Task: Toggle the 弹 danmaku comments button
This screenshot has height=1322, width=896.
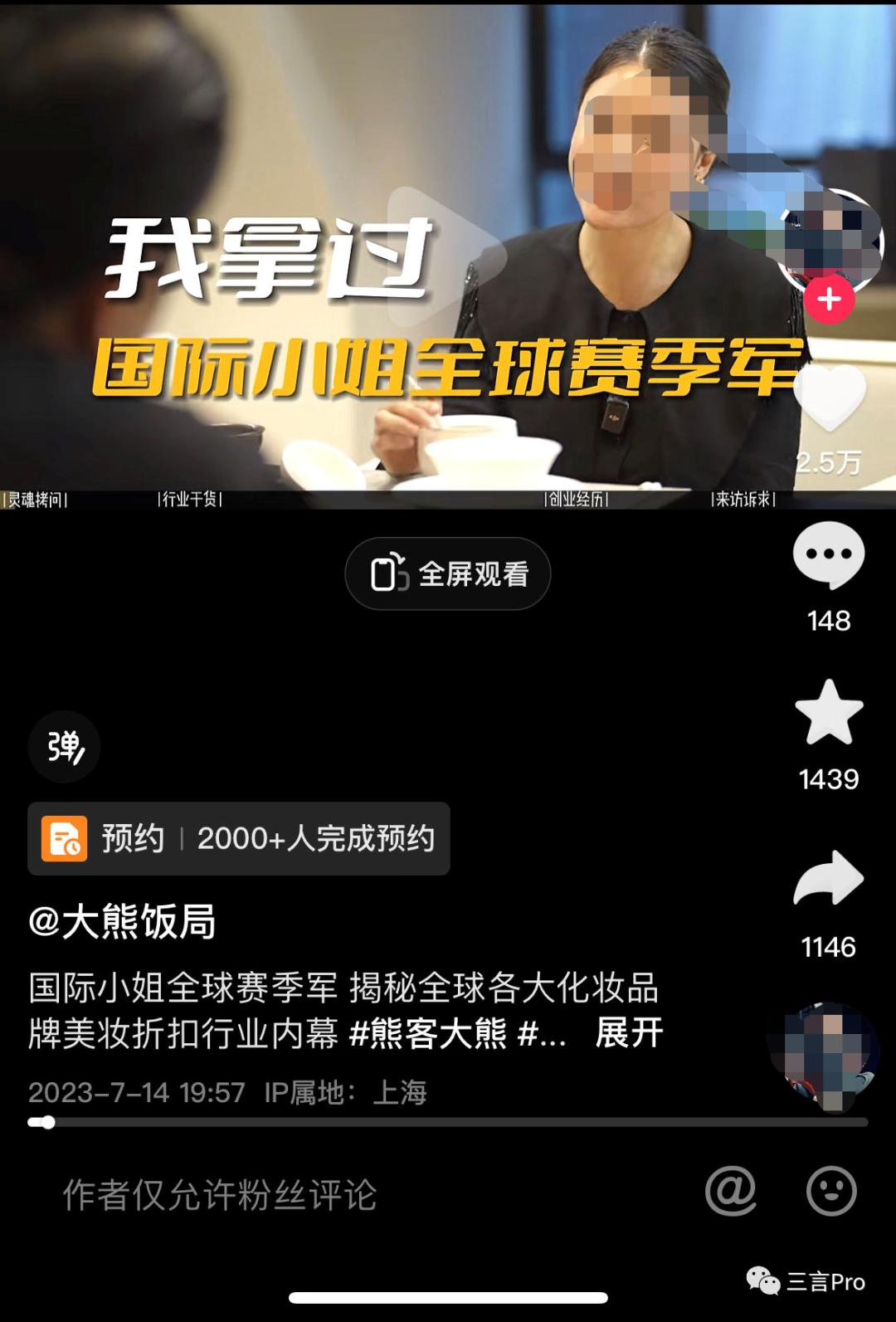Action: [x=65, y=747]
